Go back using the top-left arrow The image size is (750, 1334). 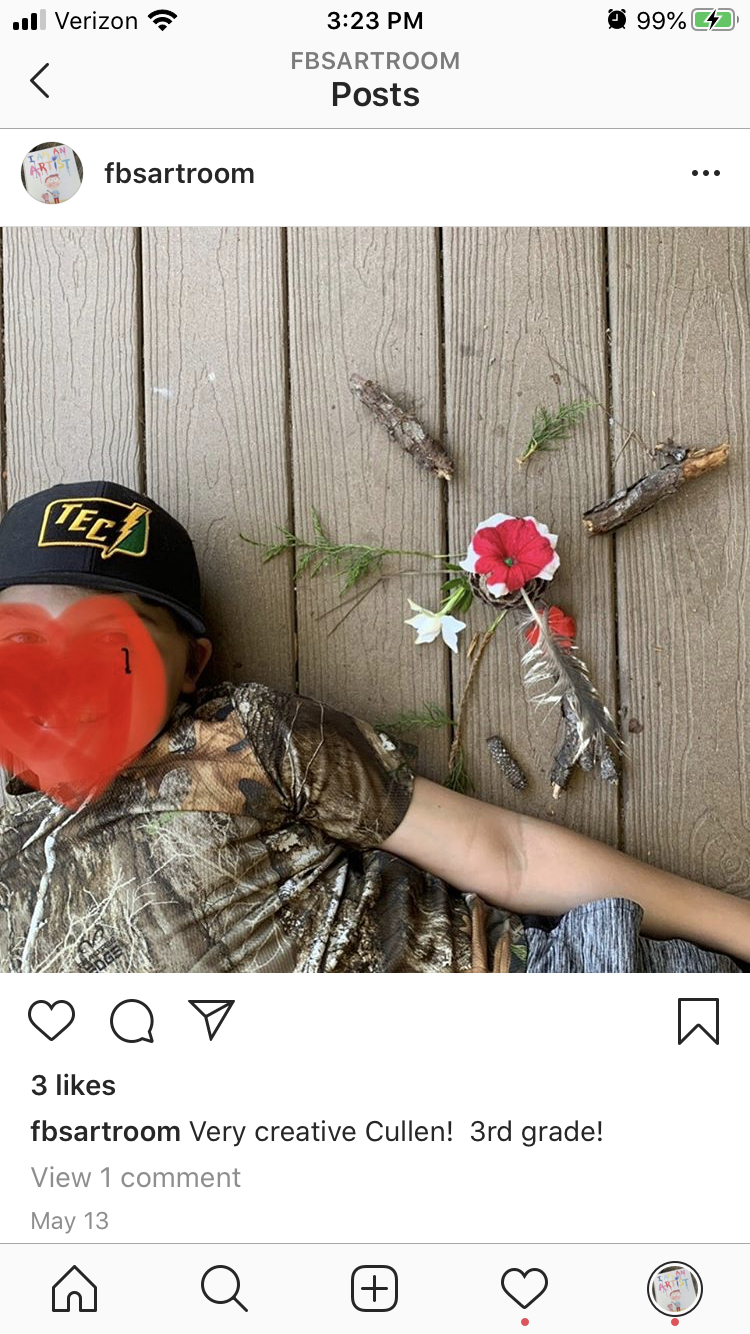(x=40, y=80)
